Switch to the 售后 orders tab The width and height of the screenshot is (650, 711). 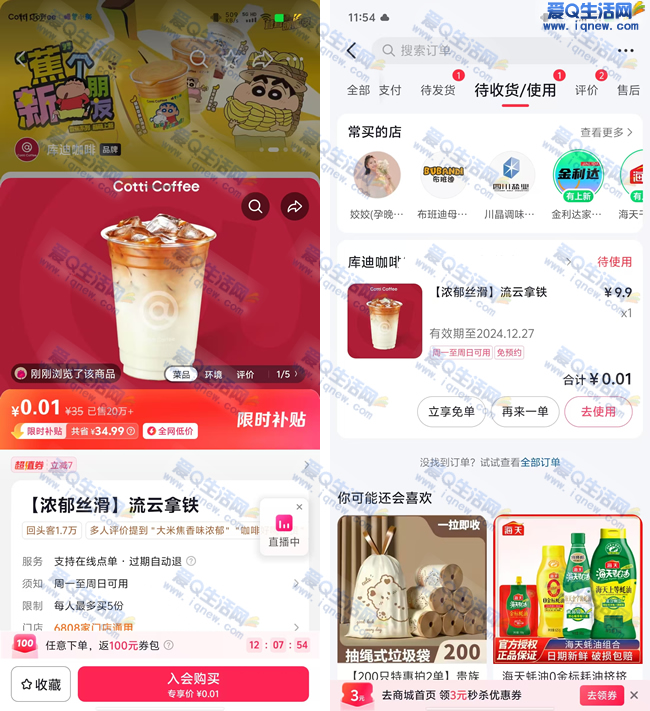[x=628, y=90]
